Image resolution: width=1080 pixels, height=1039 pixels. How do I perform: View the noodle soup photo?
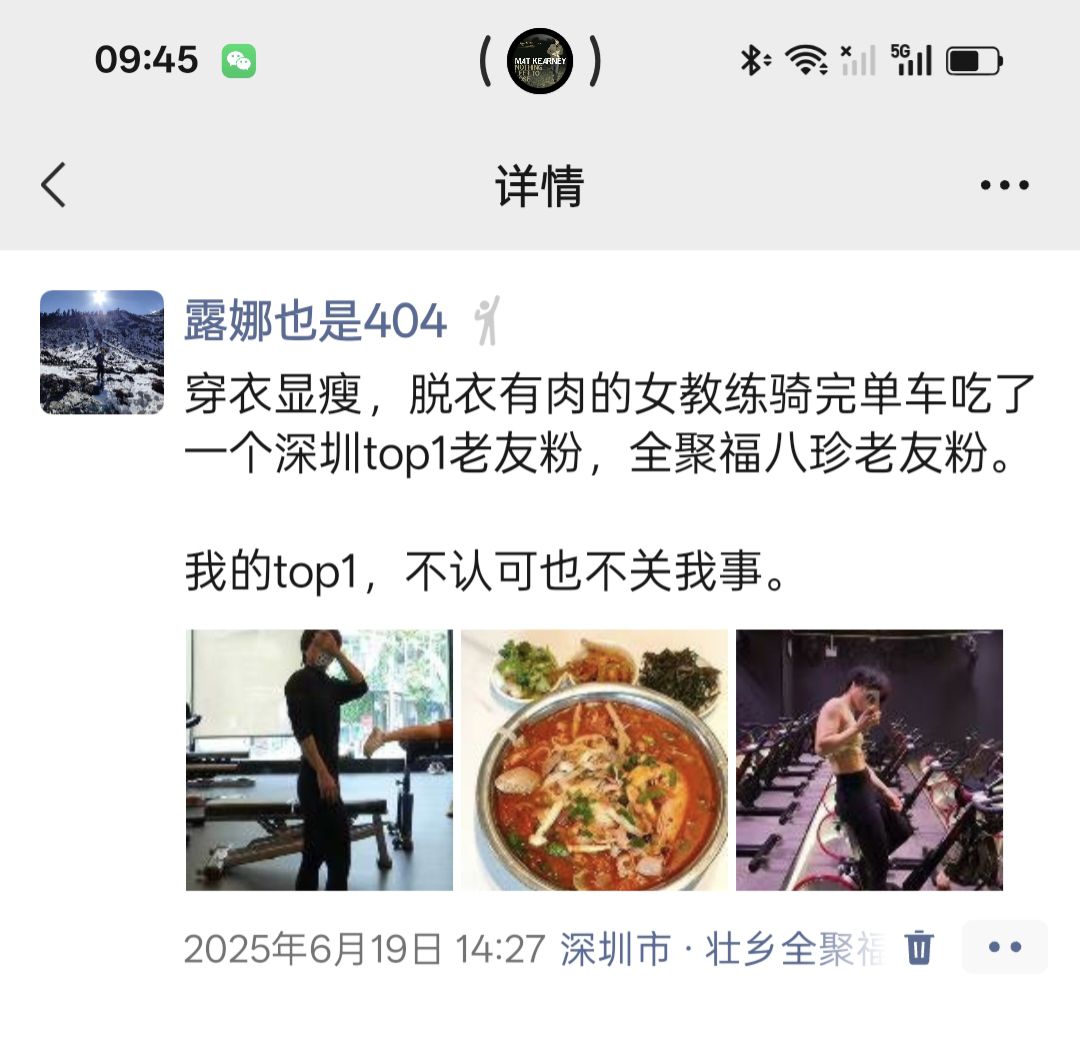[595, 760]
